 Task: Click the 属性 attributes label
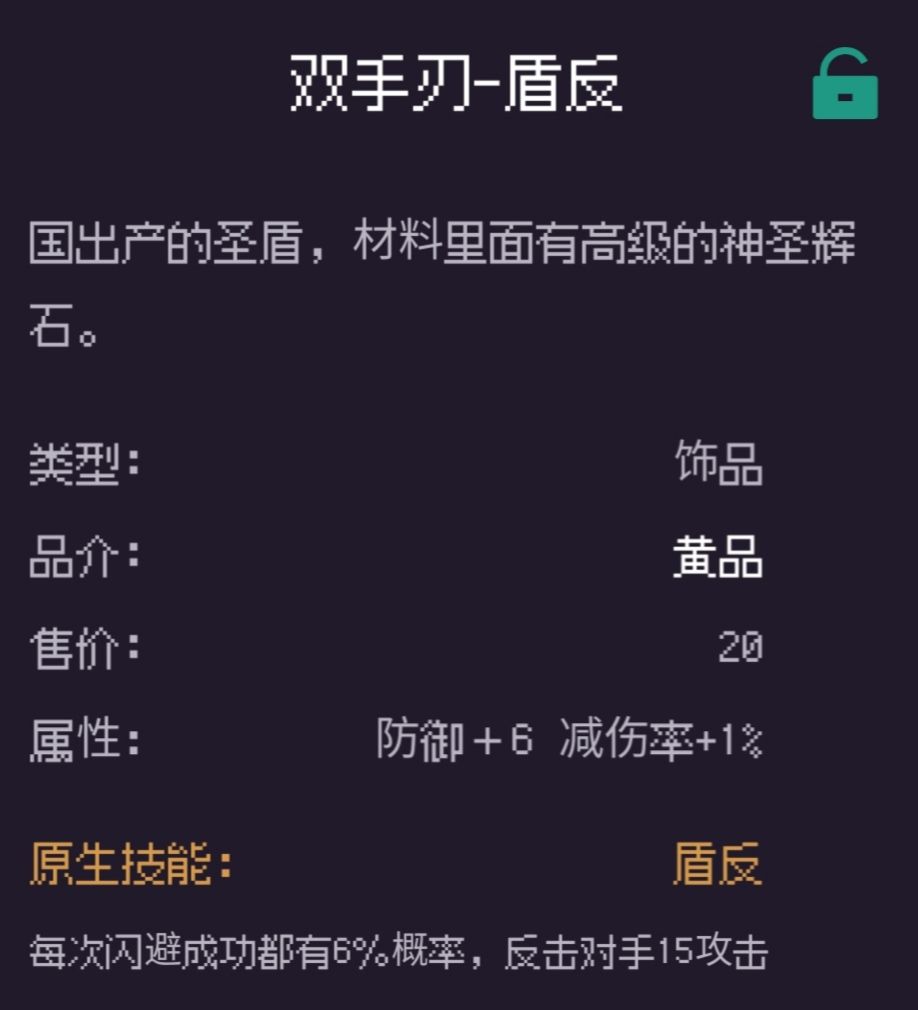coord(77,740)
